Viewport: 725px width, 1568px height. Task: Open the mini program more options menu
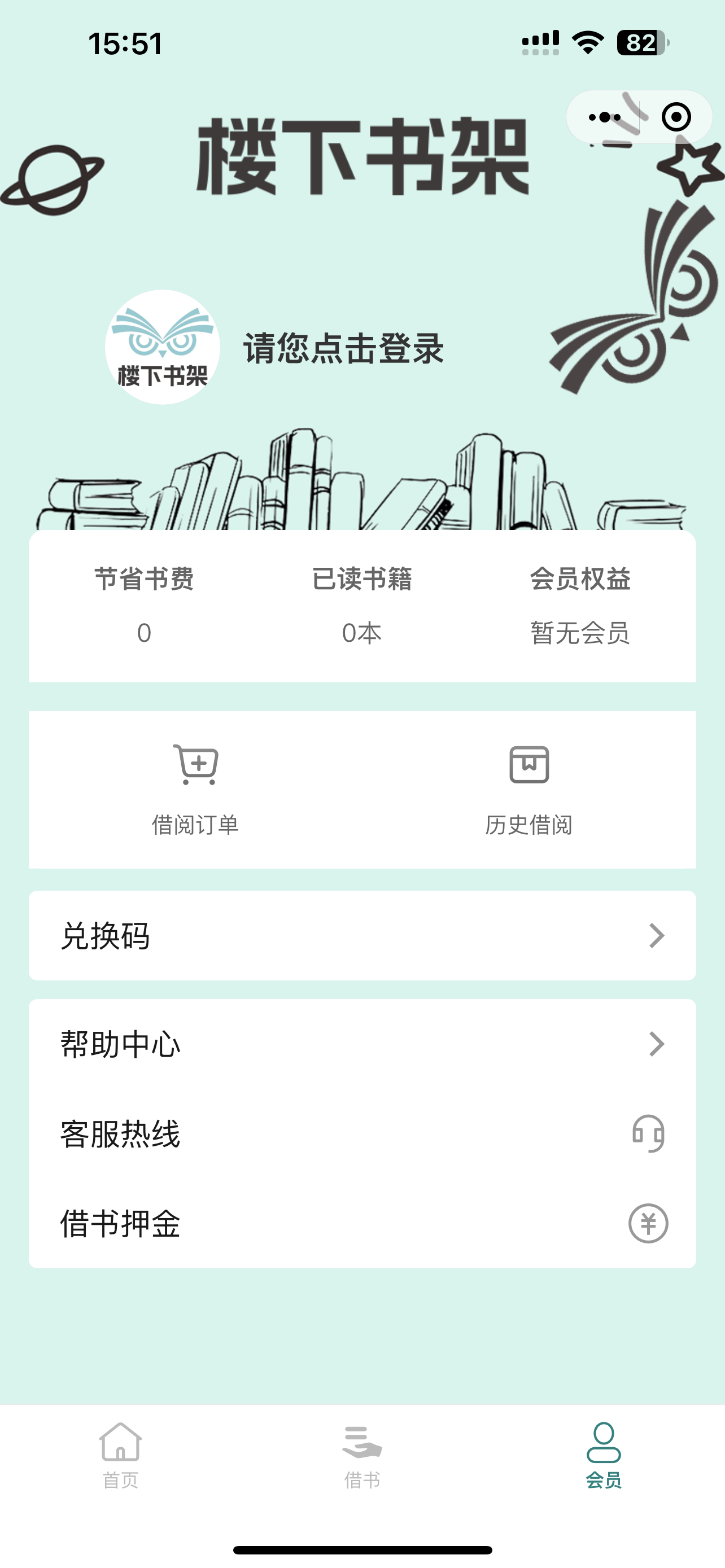click(604, 117)
